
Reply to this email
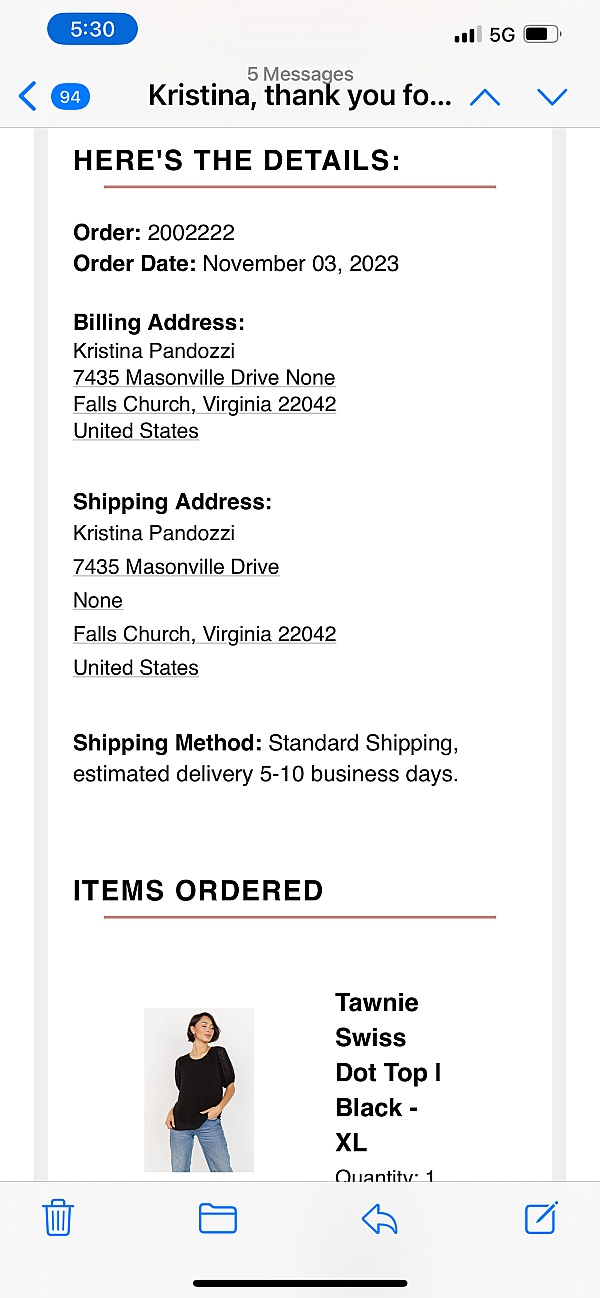[x=379, y=1218]
